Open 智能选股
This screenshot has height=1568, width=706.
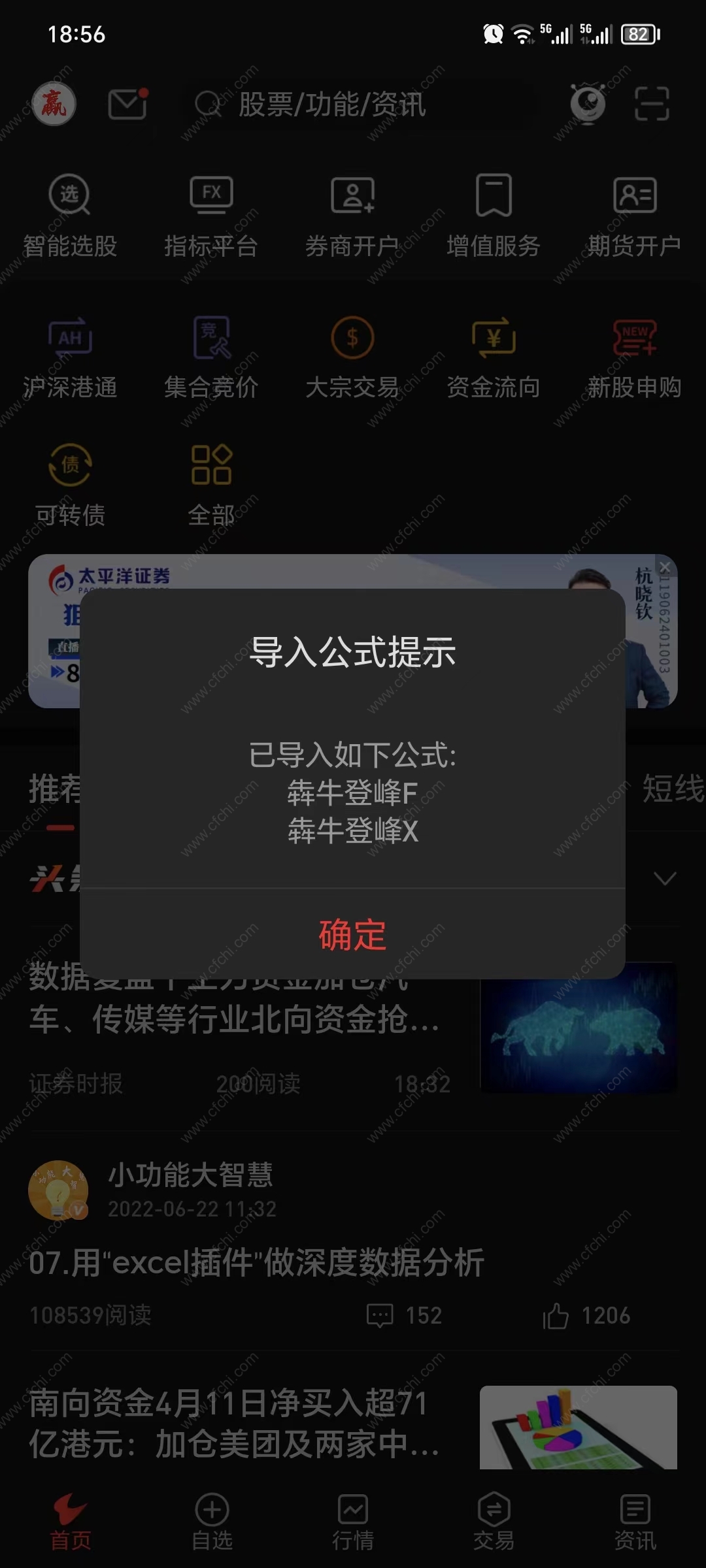[70, 217]
